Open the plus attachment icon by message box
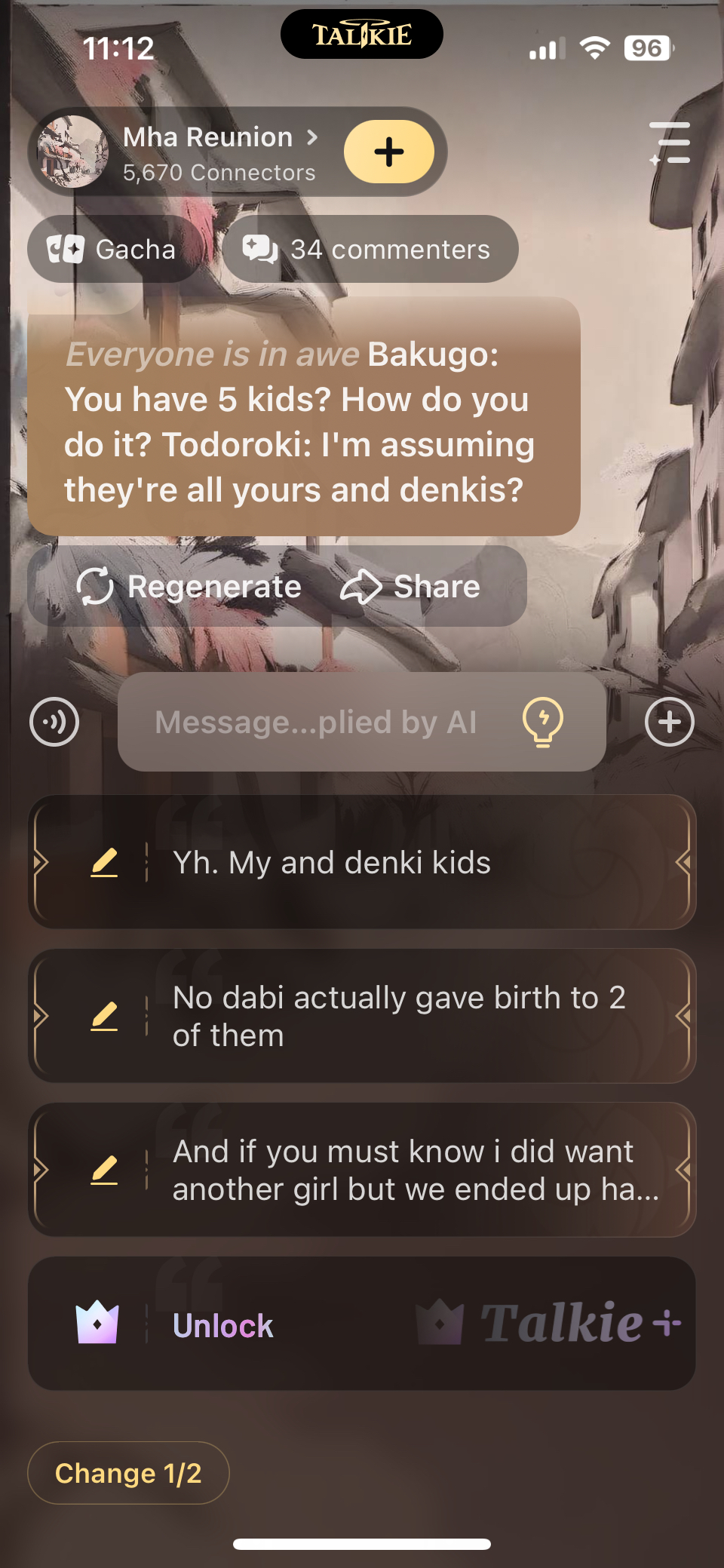Screen dimensions: 724x1568 (x=669, y=722)
